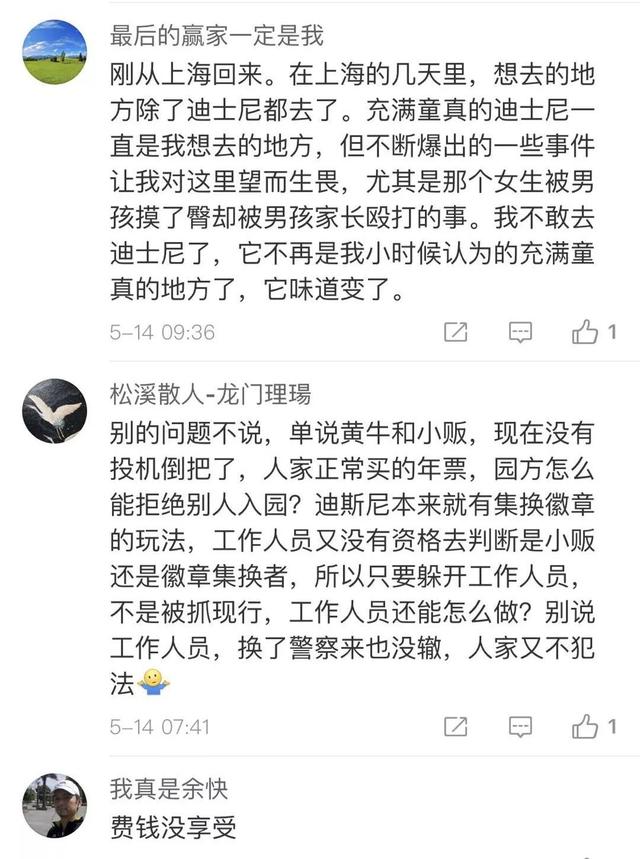The image size is (640, 859).
Task: Open avatar of 松溪散人-龙门理瑒
Action: pyautogui.click(x=54, y=411)
